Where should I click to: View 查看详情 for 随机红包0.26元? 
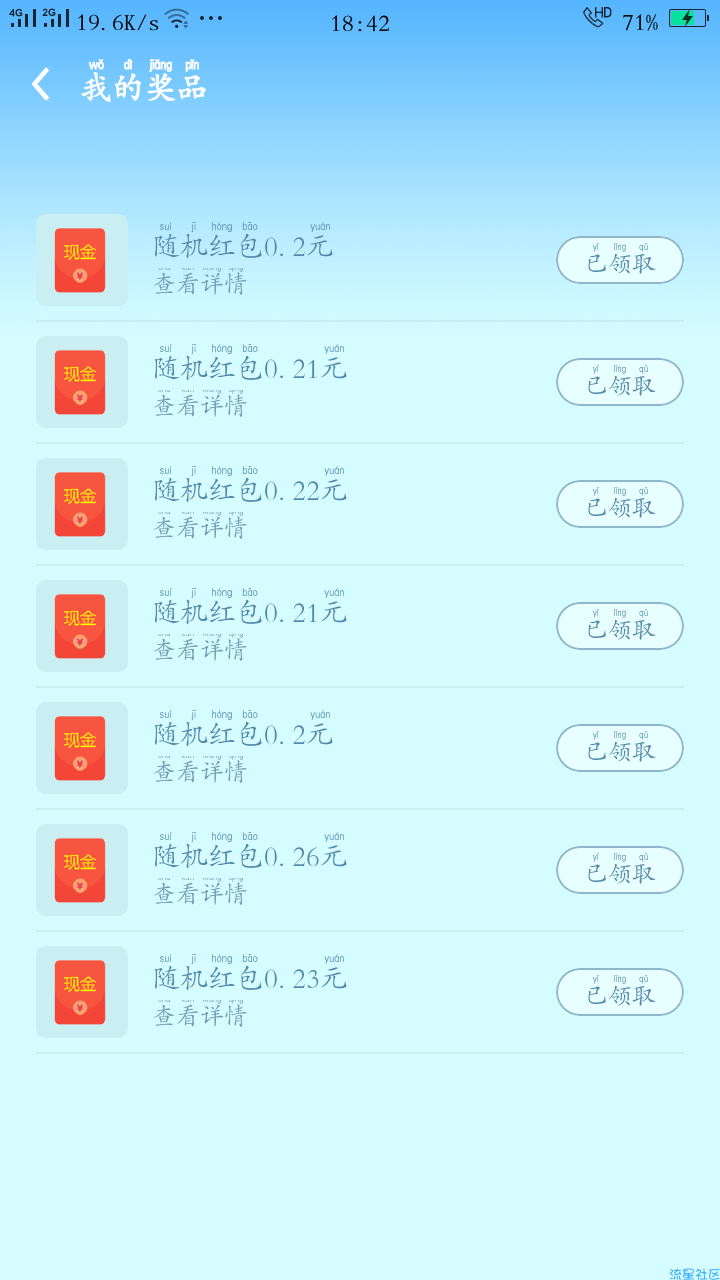pos(200,893)
